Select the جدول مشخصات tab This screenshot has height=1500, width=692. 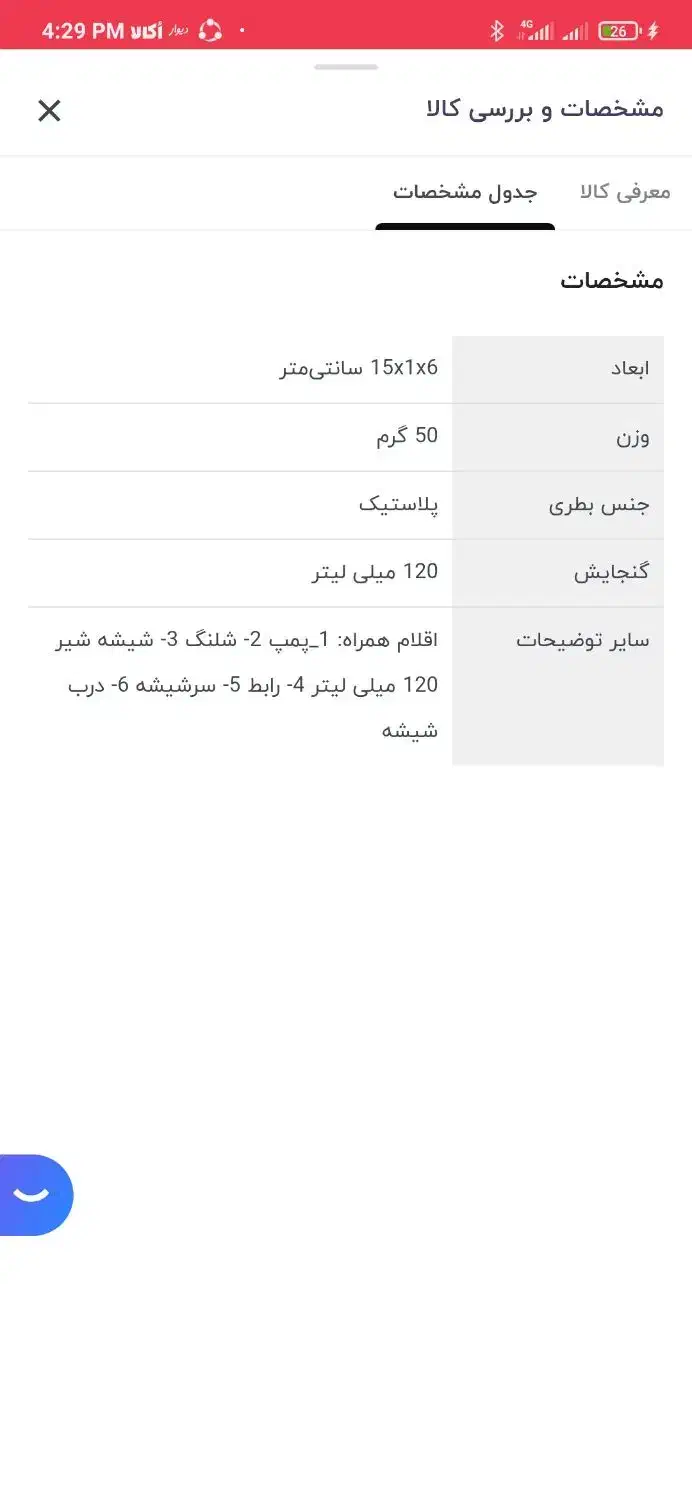(465, 192)
